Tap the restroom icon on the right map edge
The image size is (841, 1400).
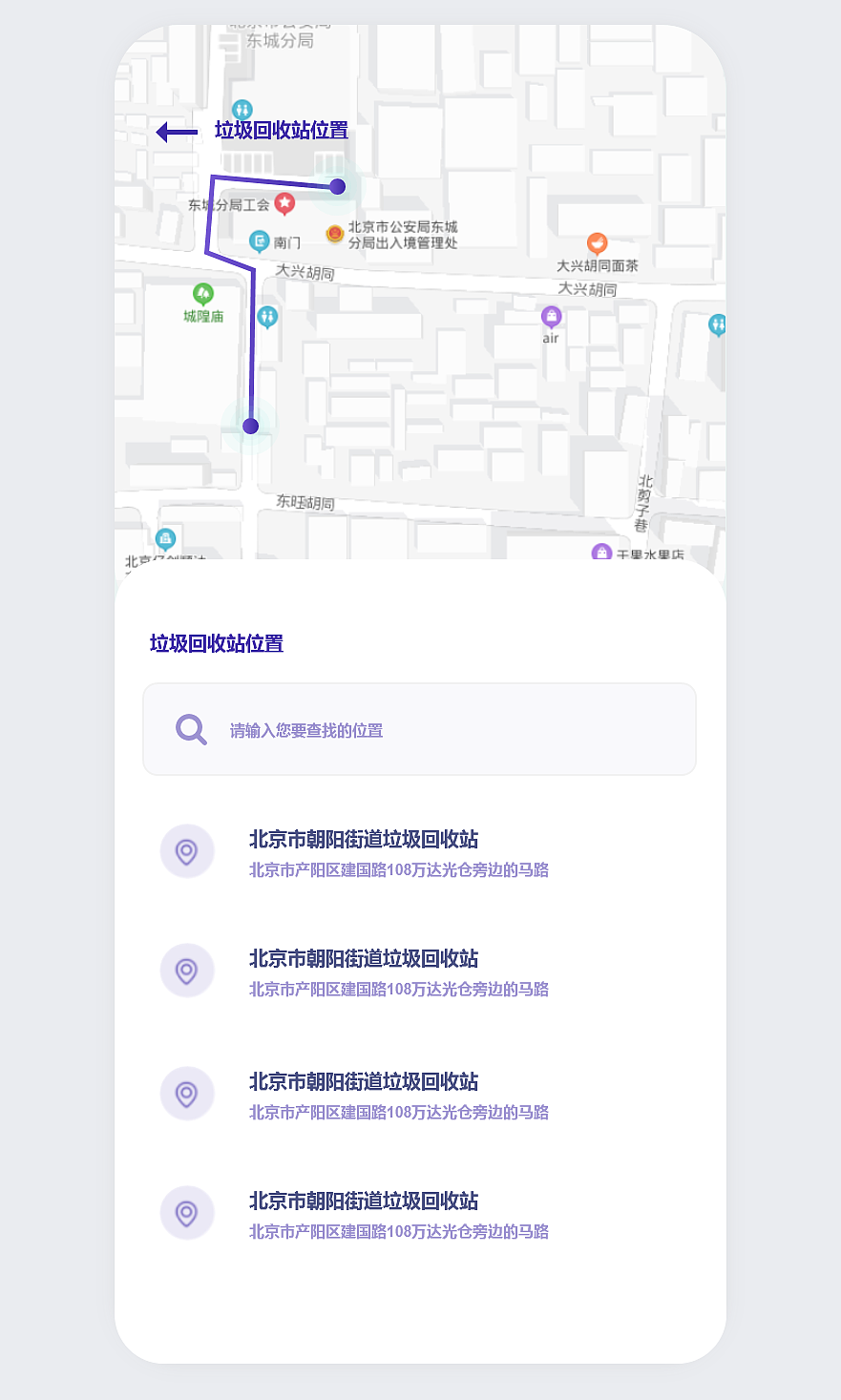click(718, 324)
